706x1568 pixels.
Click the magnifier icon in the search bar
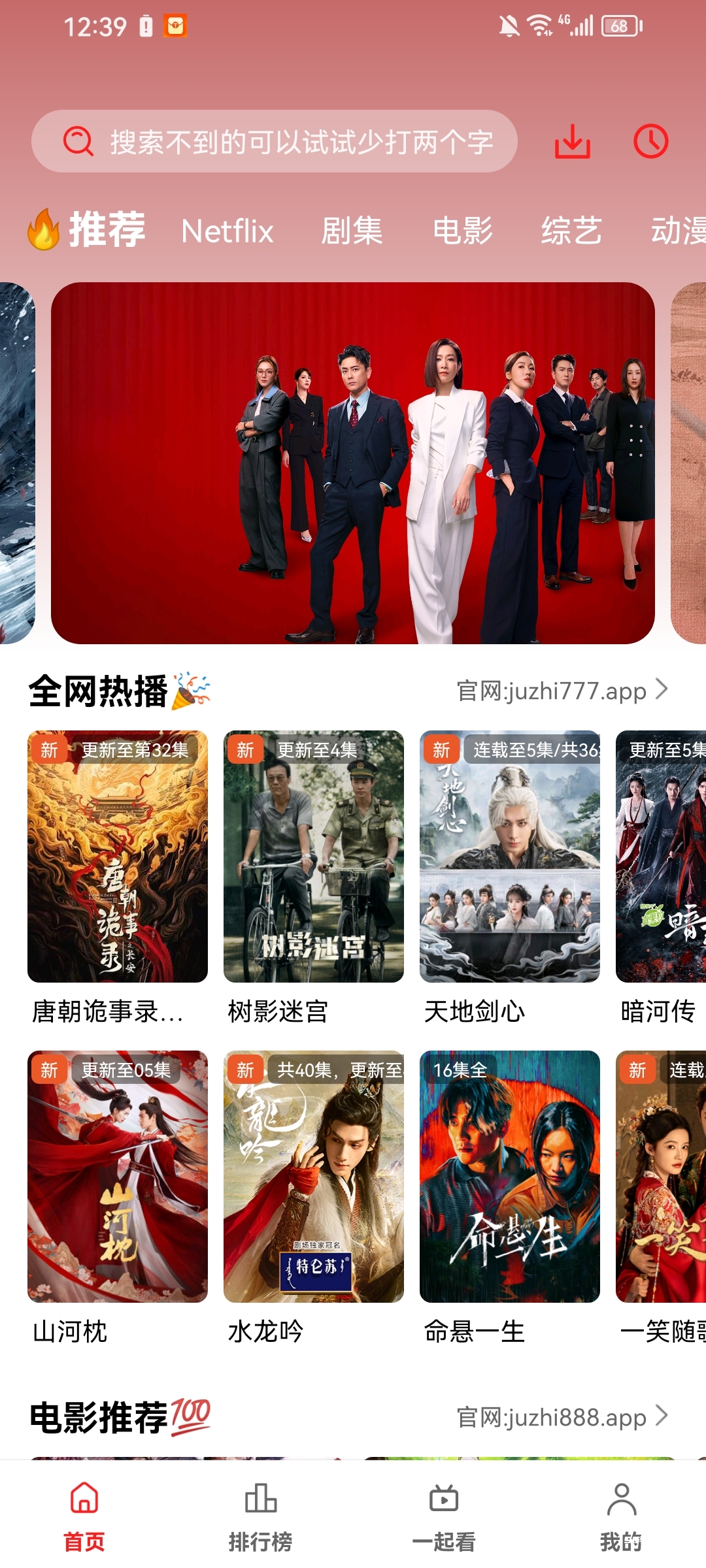pos(76,140)
